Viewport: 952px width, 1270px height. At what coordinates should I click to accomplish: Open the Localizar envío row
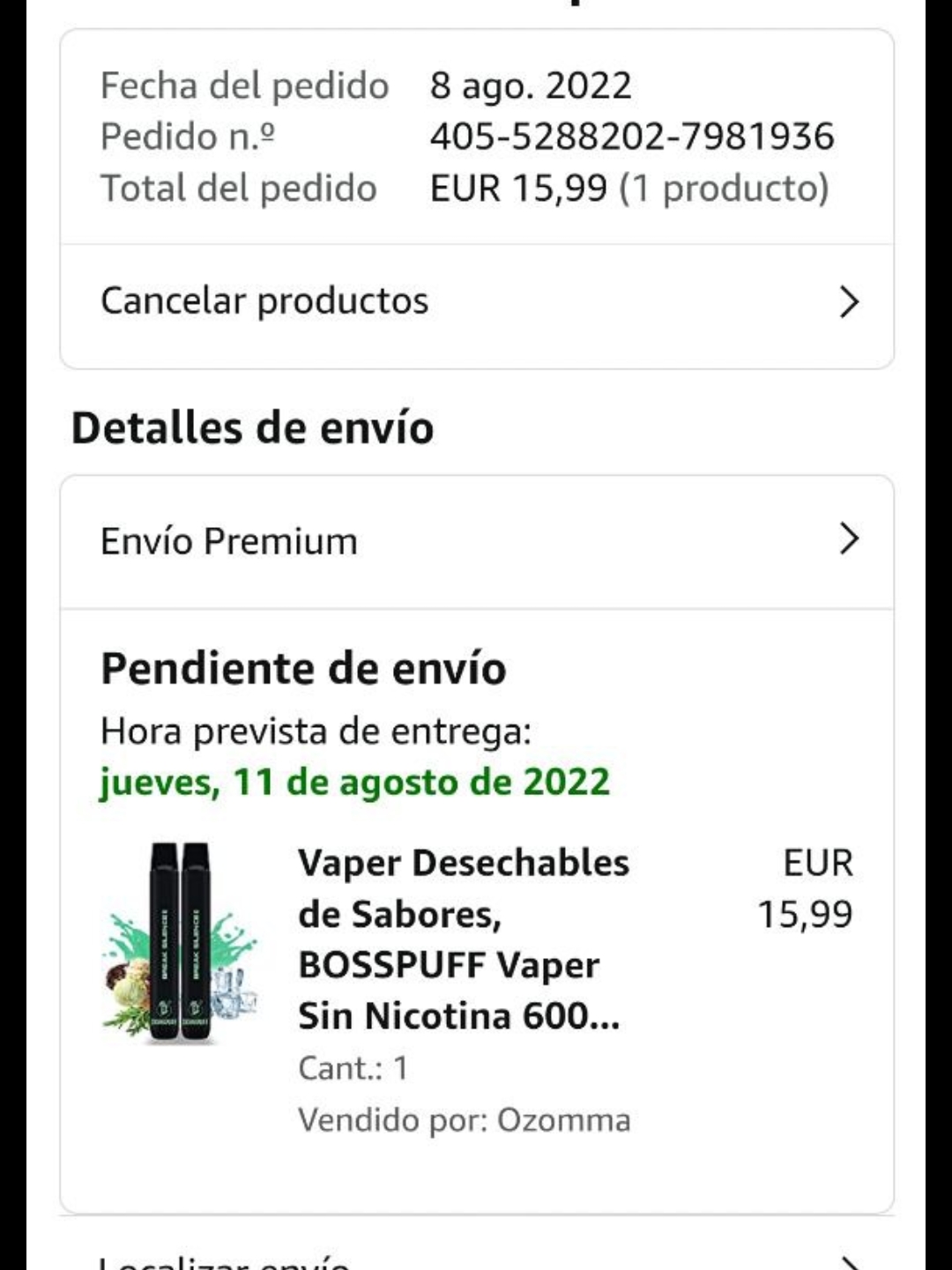(x=476, y=1259)
